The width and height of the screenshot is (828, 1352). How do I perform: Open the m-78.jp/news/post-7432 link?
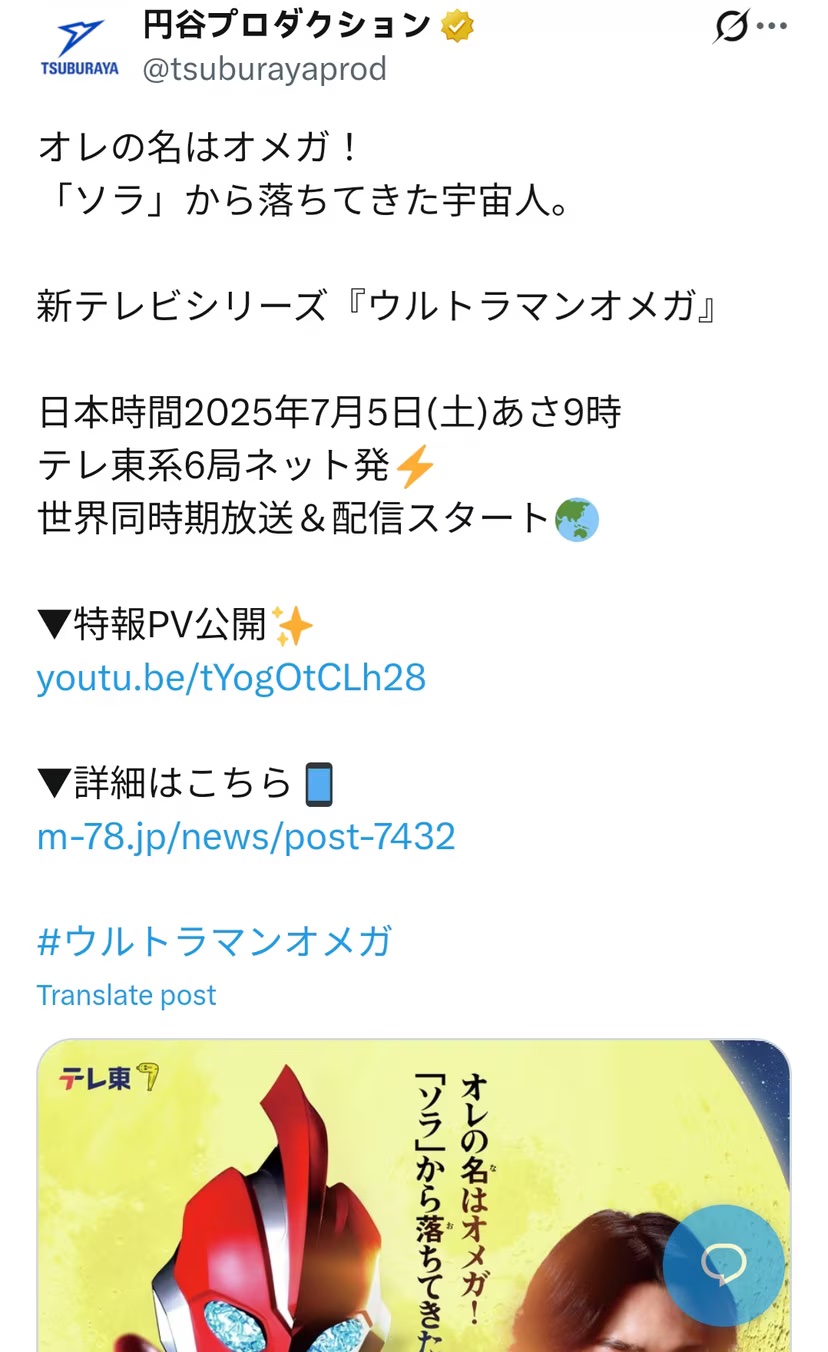point(246,836)
